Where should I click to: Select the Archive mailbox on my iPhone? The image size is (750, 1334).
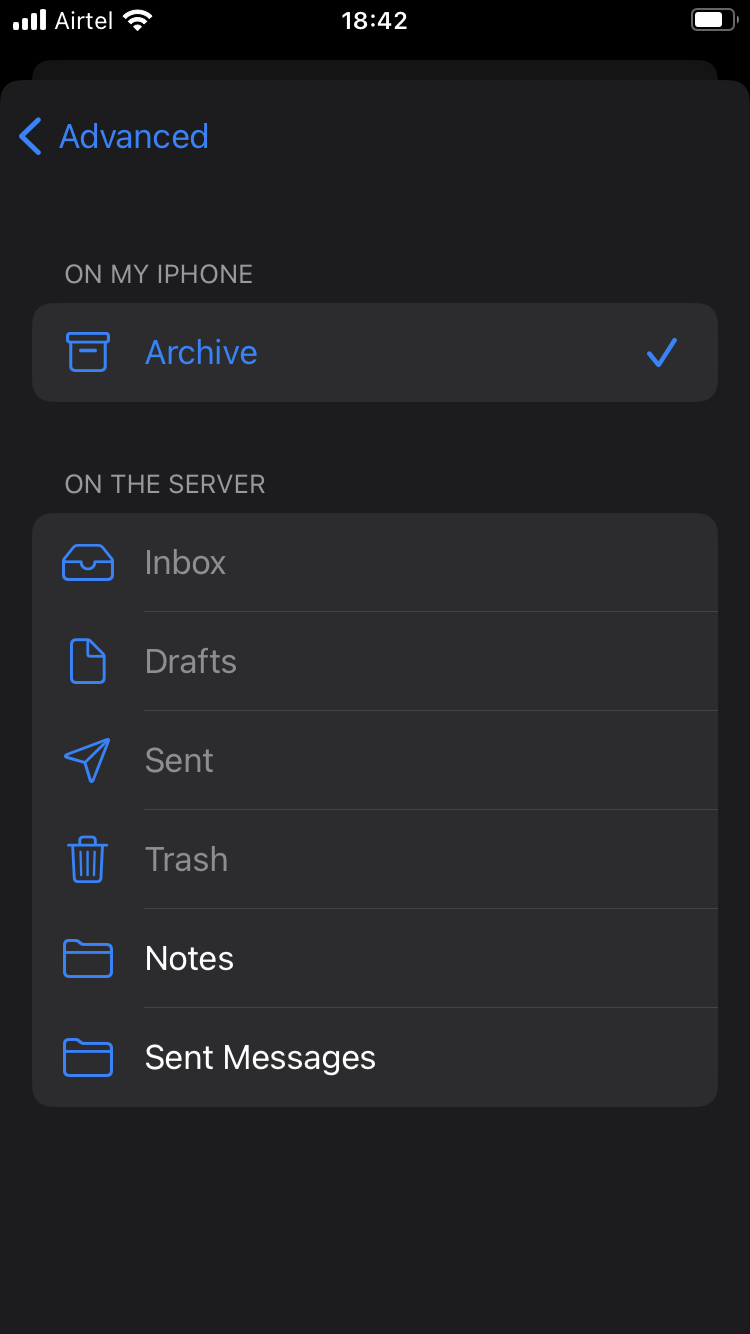point(374,353)
